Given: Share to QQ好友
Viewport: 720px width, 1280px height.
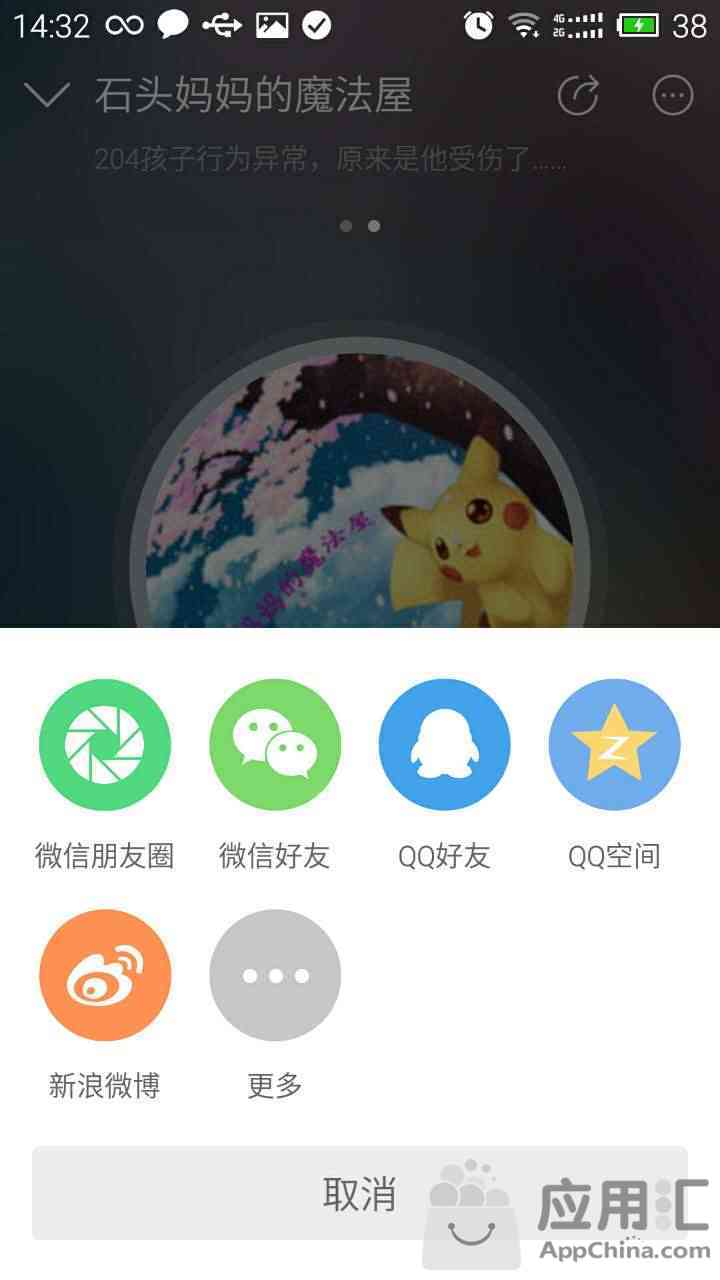Looking at the screenshot, I should click(445, 745).
